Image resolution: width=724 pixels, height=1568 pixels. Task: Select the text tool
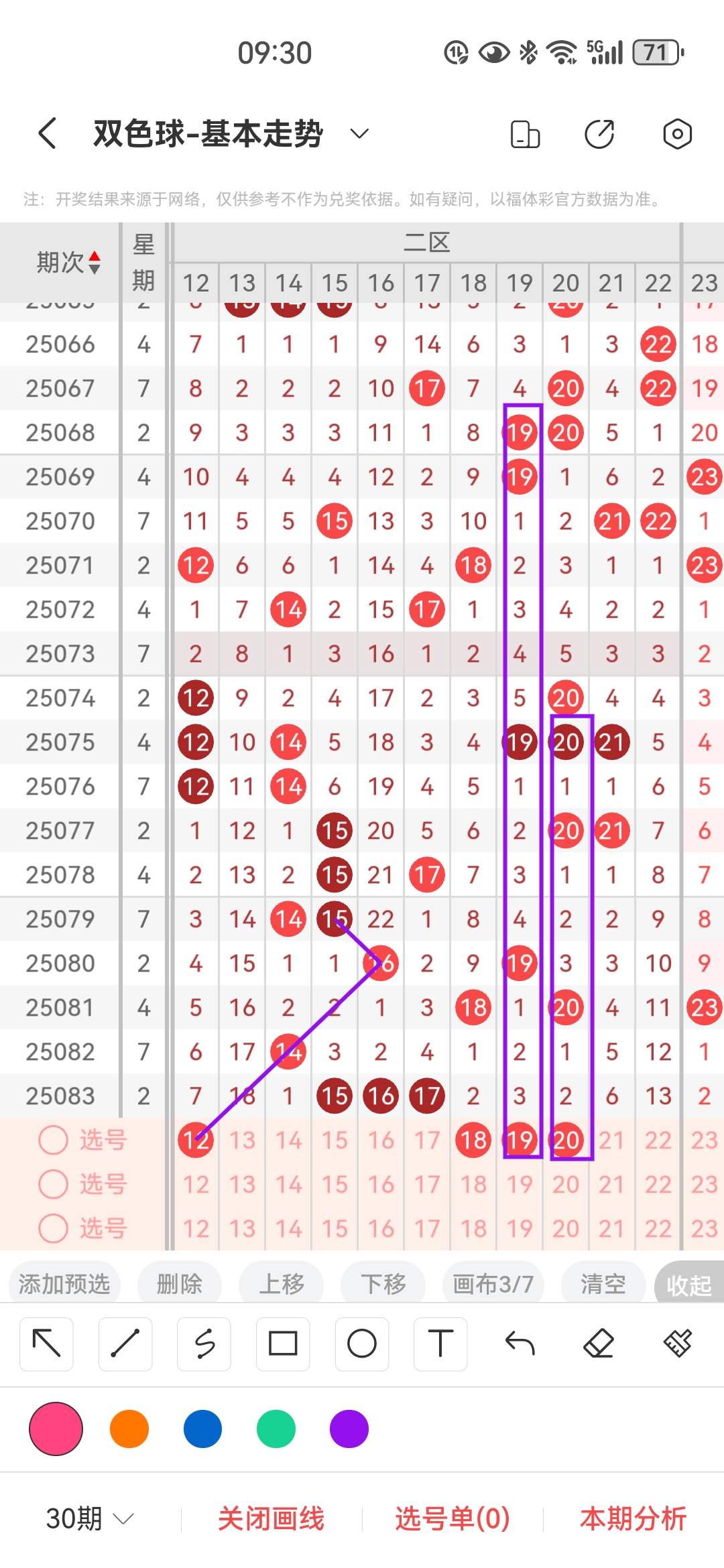(440, 1344)
